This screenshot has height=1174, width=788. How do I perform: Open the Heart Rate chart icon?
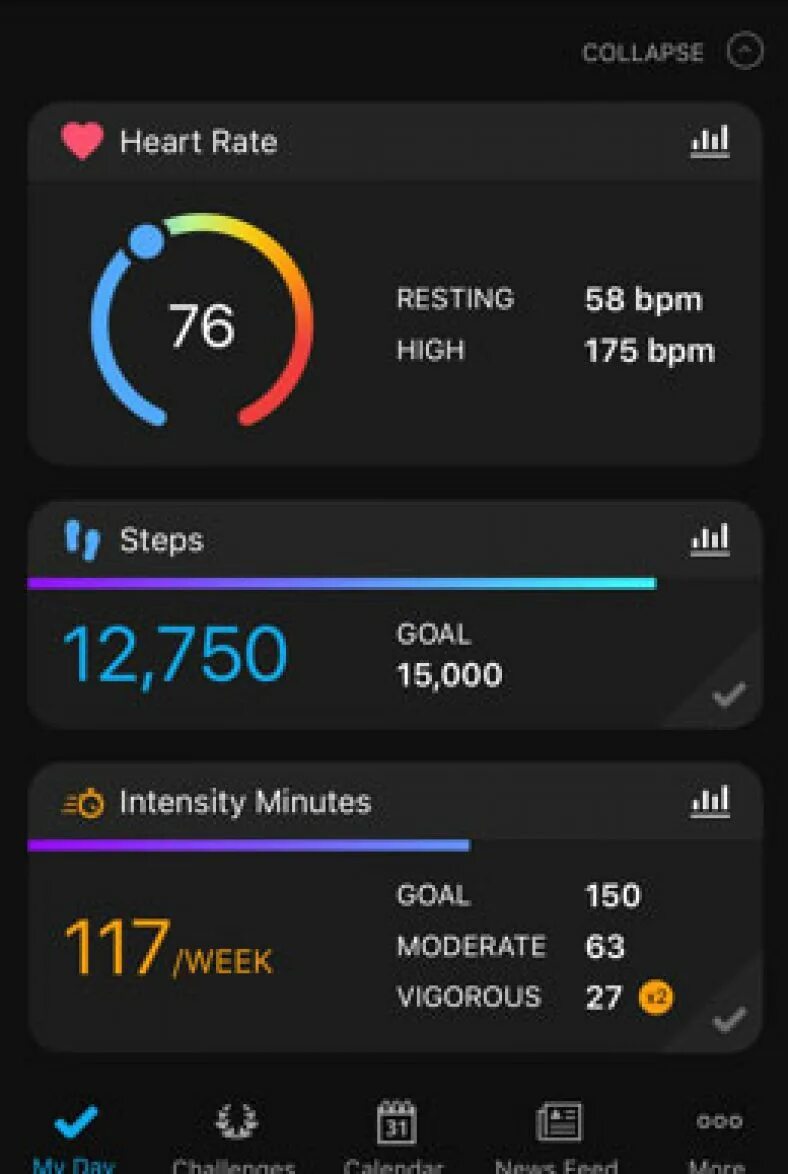[x=710, y=141]
